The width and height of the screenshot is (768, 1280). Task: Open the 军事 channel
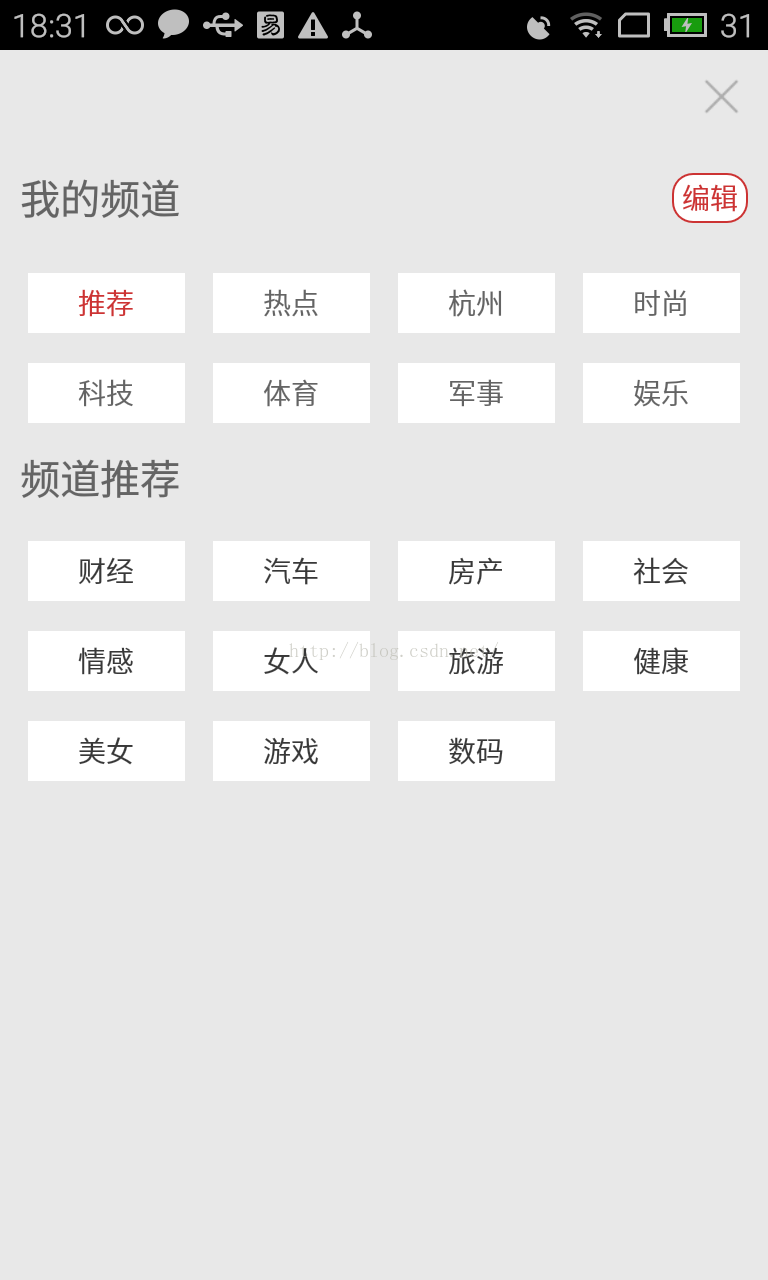[x=476, y=393]
